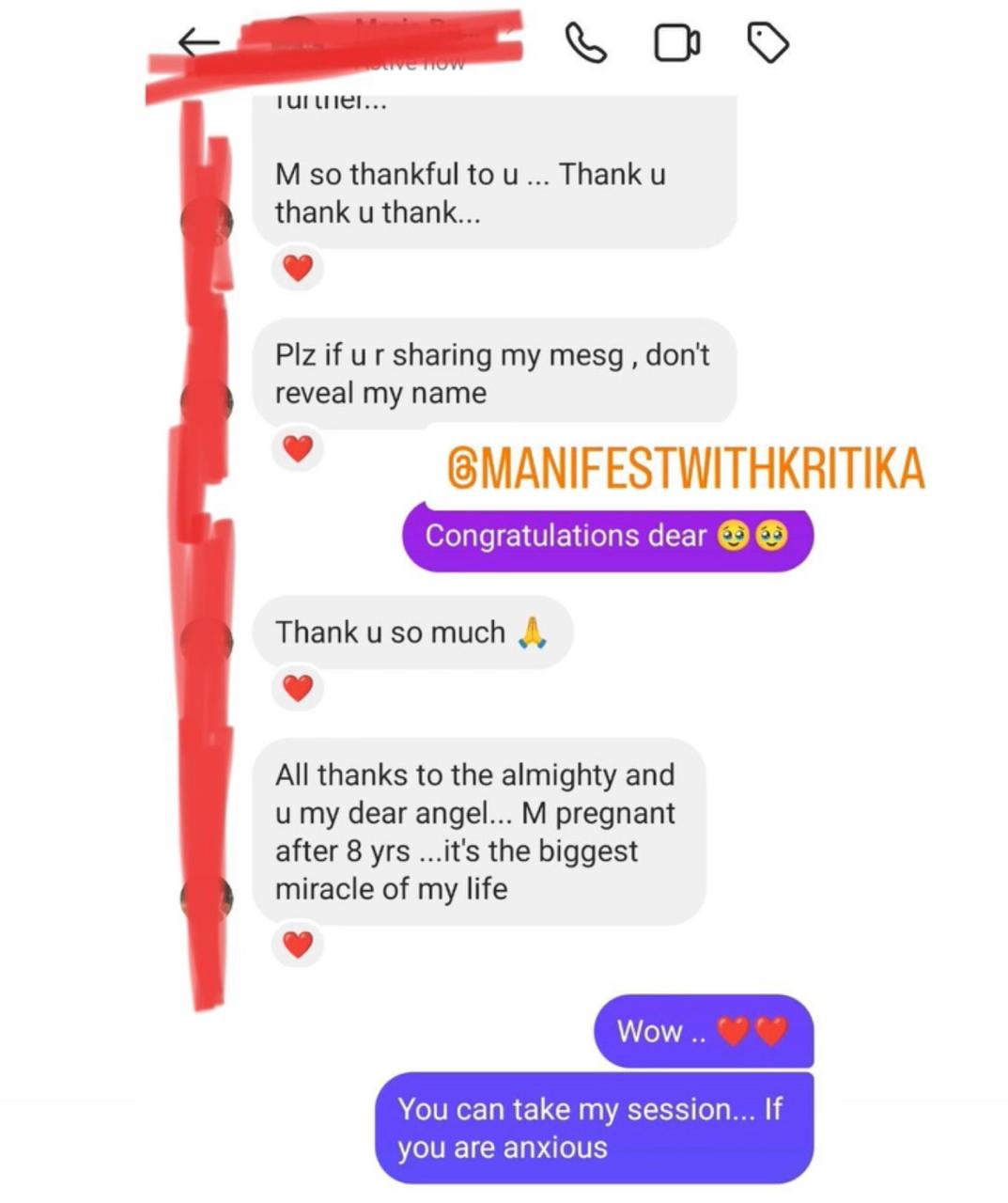
Task: Tap the 'Wow' message bubble
Action: click(x=704, y=1030)
